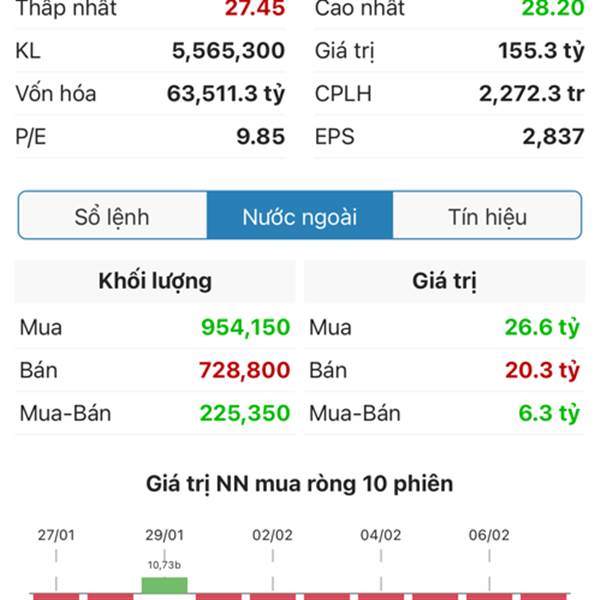The width and height of the screenshot is (600, 600).
Task: Select the Nước ngoài tab
Action: click(x=299, y=216)
